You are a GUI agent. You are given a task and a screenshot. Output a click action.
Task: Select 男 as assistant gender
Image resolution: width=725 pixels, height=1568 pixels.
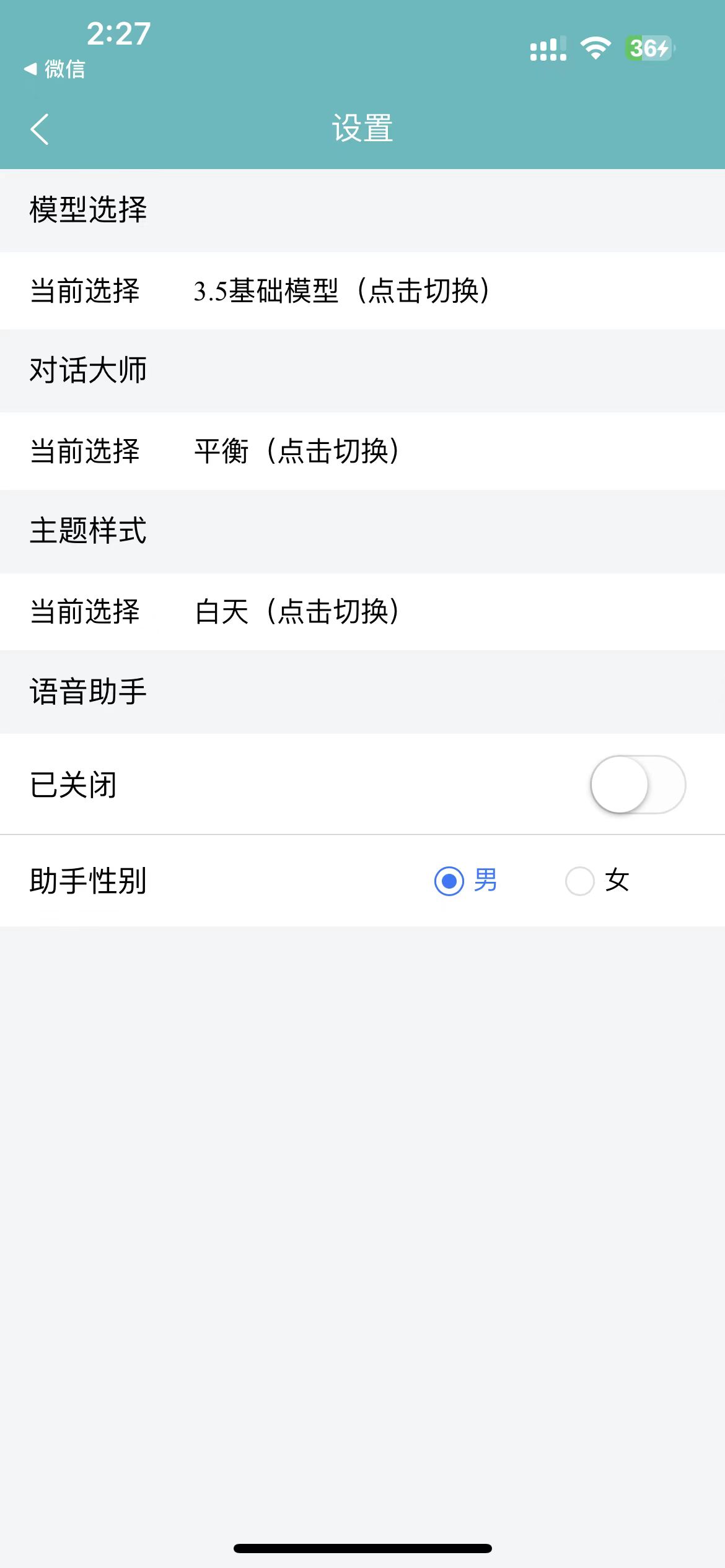coord(466,880)
